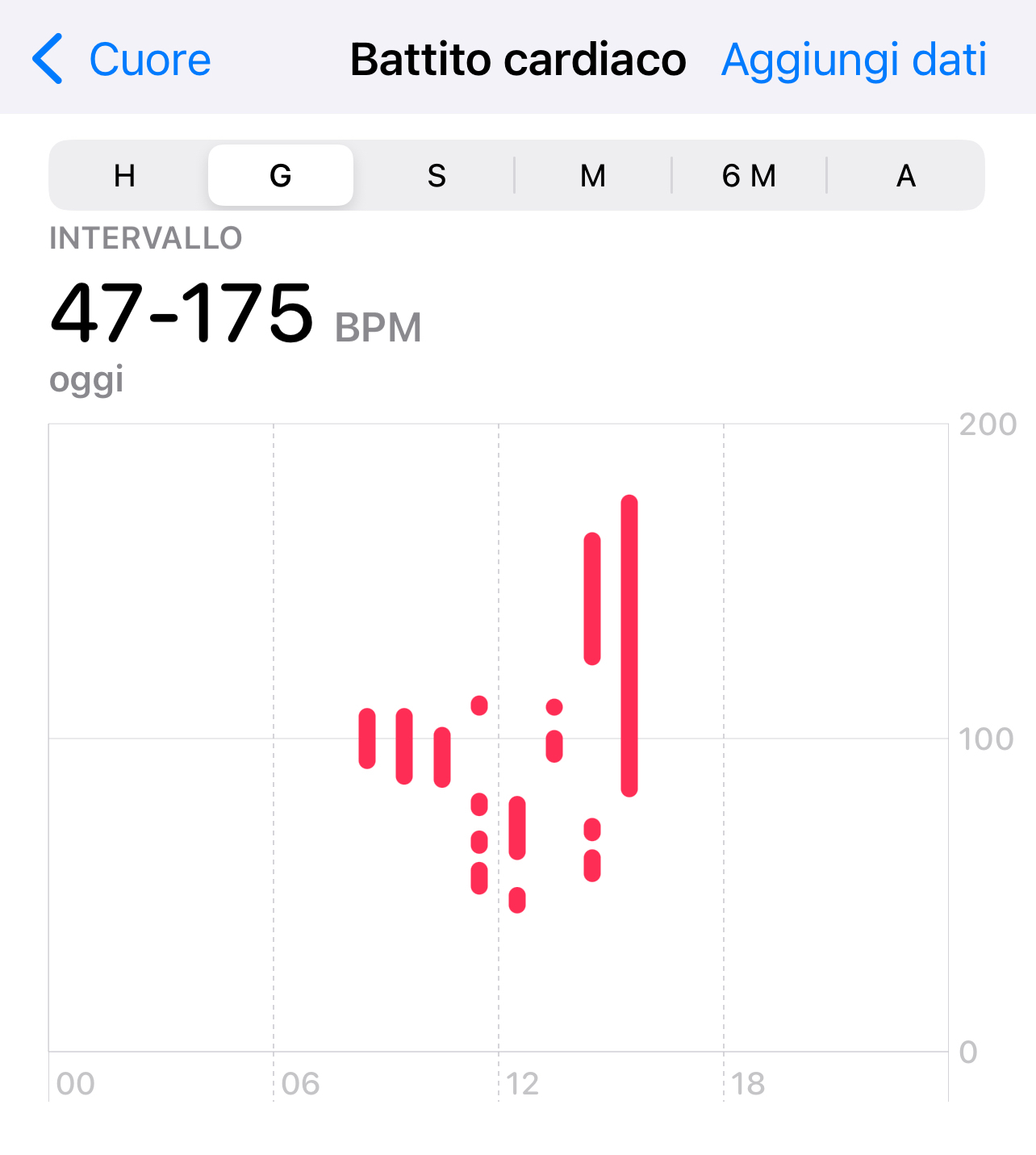Switch to the 6 M view
The width and height of the screenshot is (1036, 1155).
coord(749,175)
